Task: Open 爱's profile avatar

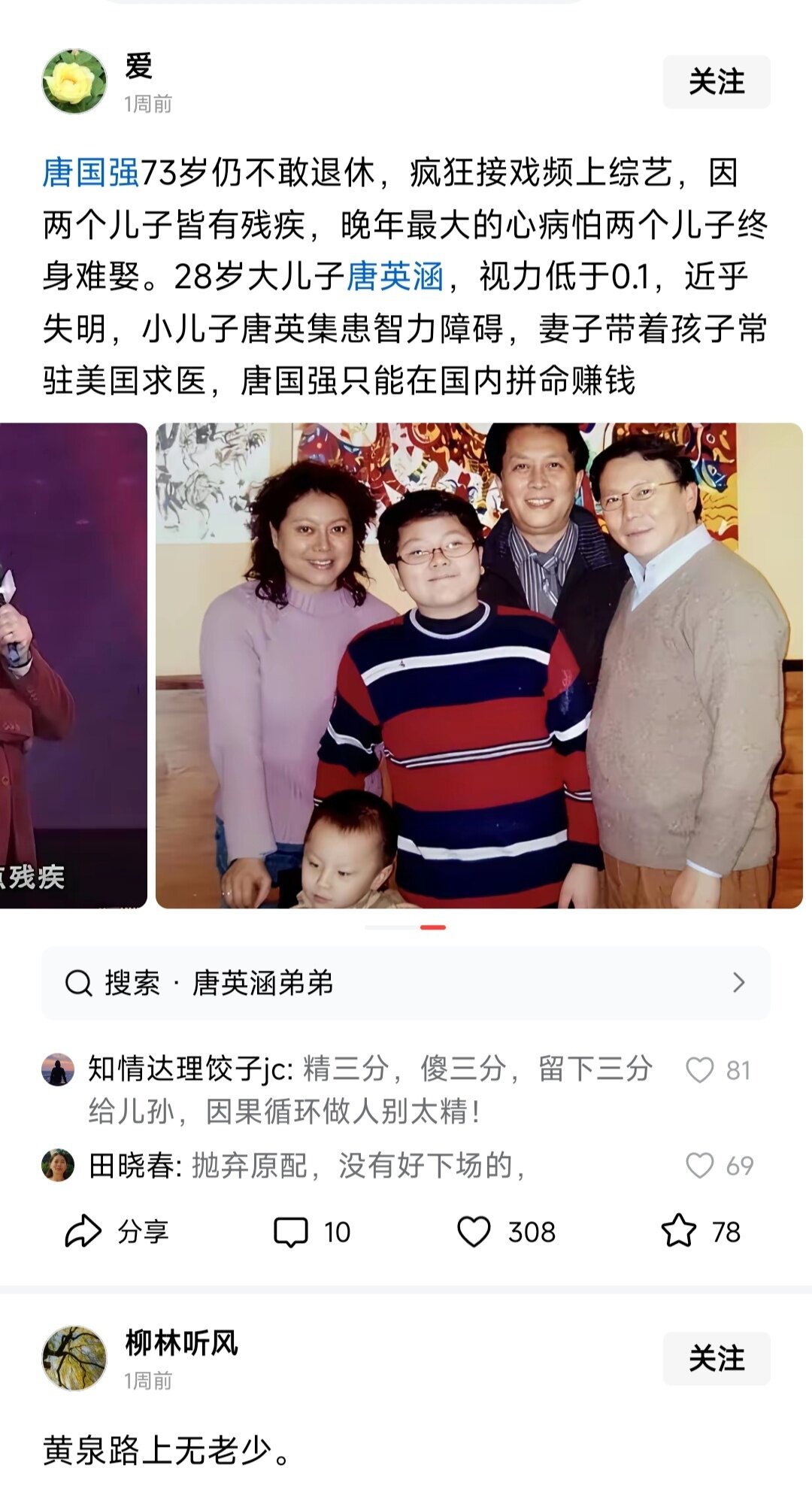Action: [74, 82]
